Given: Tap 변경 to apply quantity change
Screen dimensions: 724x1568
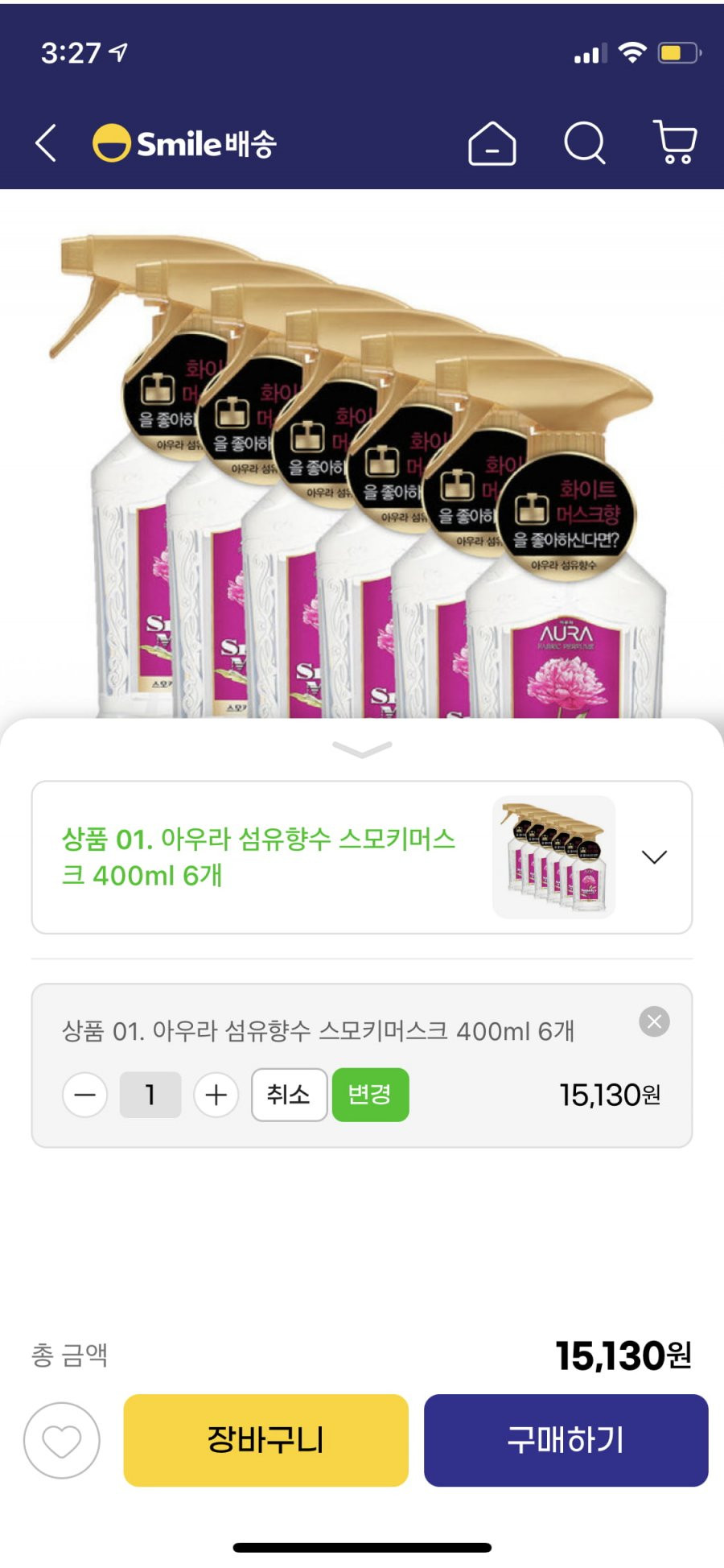Looking at the screenshot, I should pyautogui.click(x=370, y=1095).
